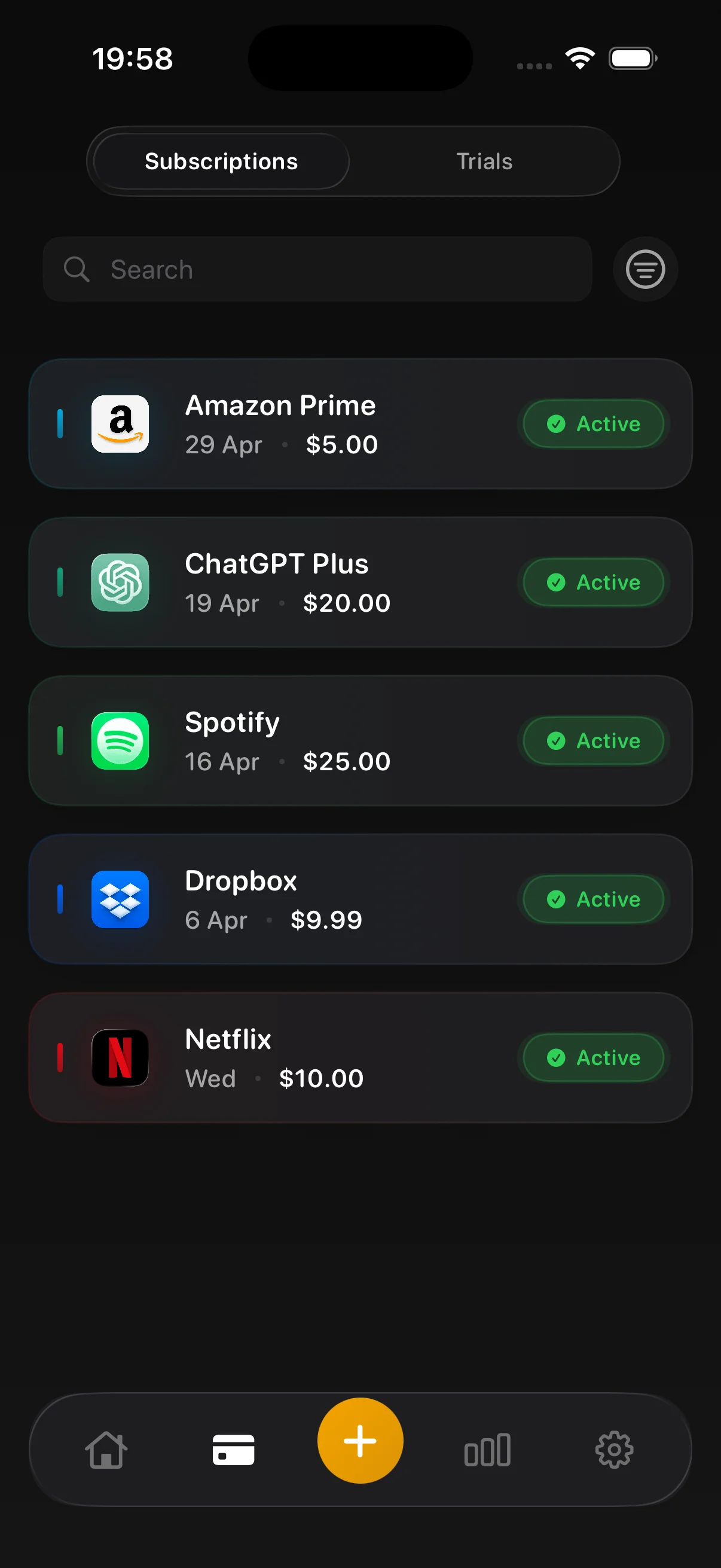Image resolution: width=721 pixels, height=1568 pixels.
Task: Select the cards/wallet navigation icon
Action: click(233, 1450)
